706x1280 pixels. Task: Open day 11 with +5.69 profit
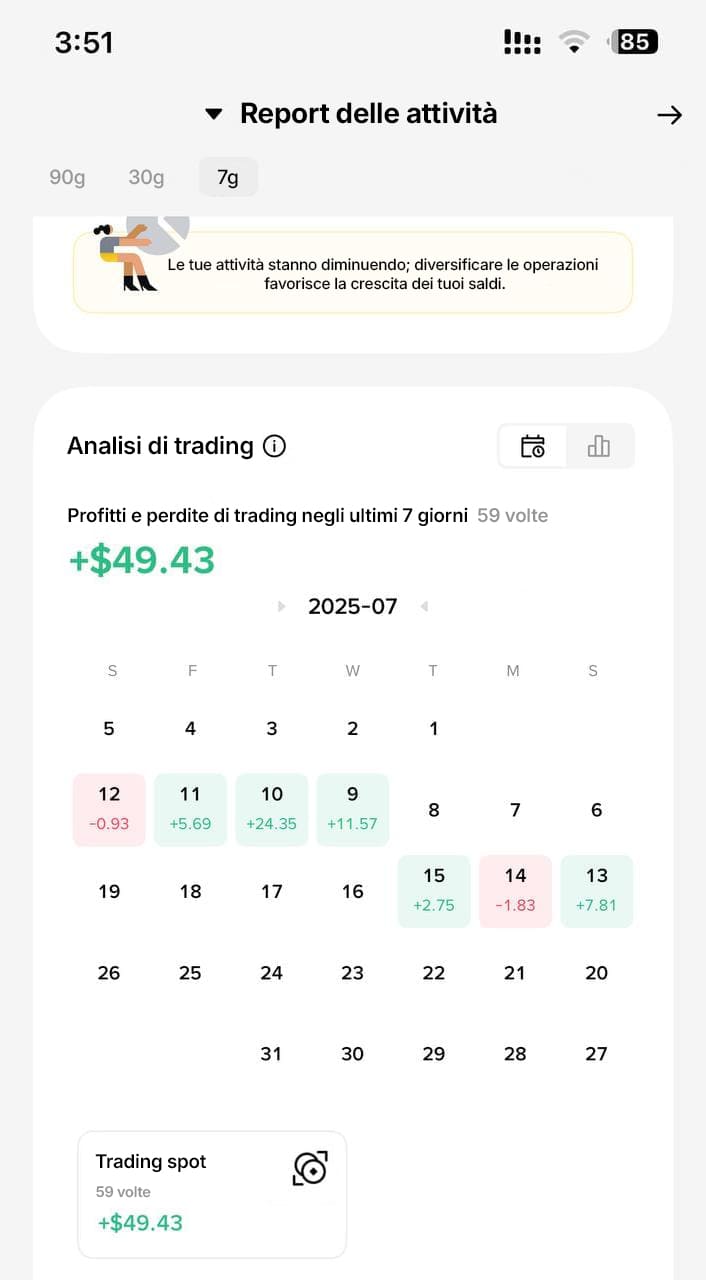click(x=190, y=809)
